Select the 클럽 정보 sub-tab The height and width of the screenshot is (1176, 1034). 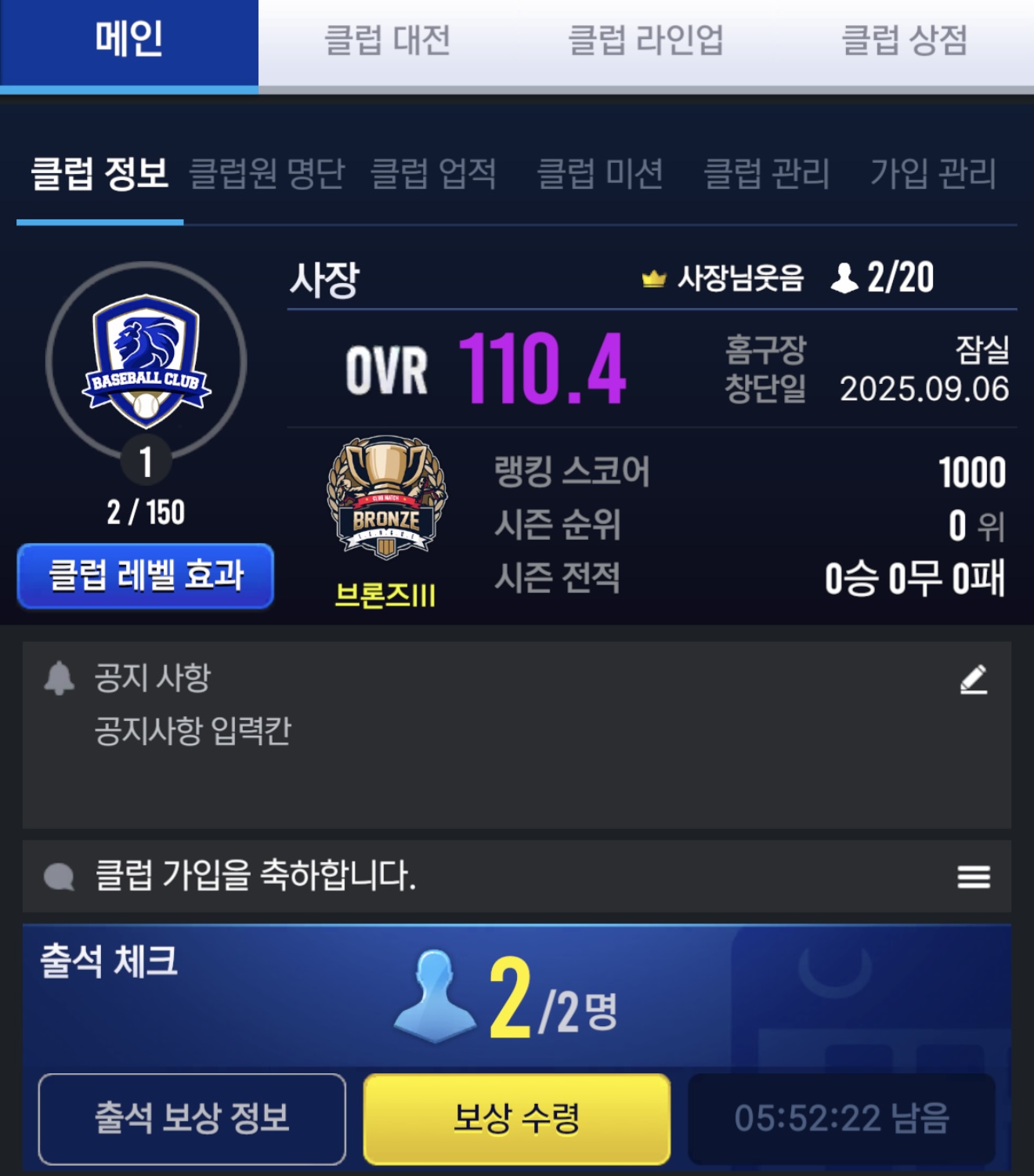[99, 174]
